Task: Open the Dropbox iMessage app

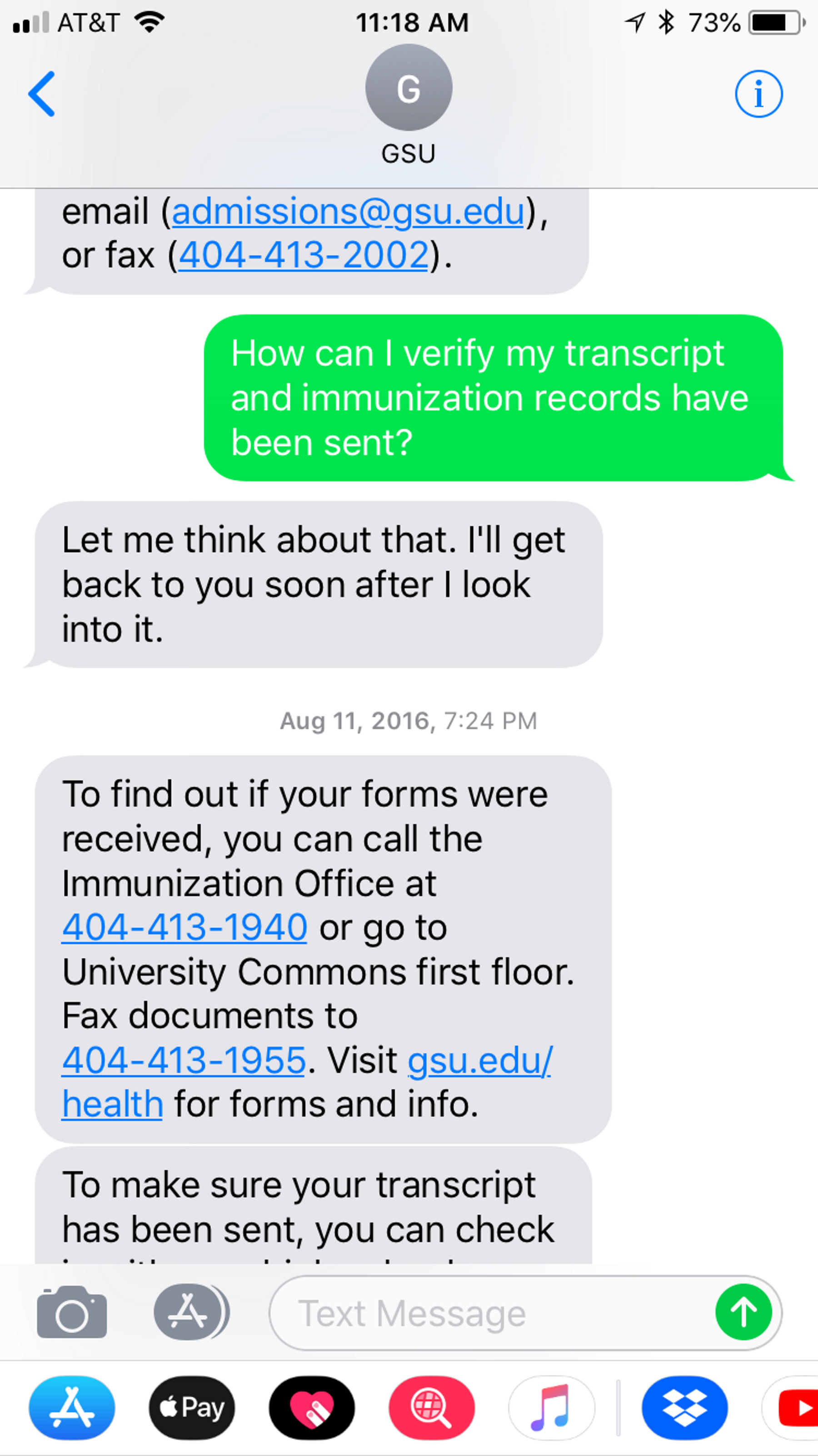Action: (684, 1407)
